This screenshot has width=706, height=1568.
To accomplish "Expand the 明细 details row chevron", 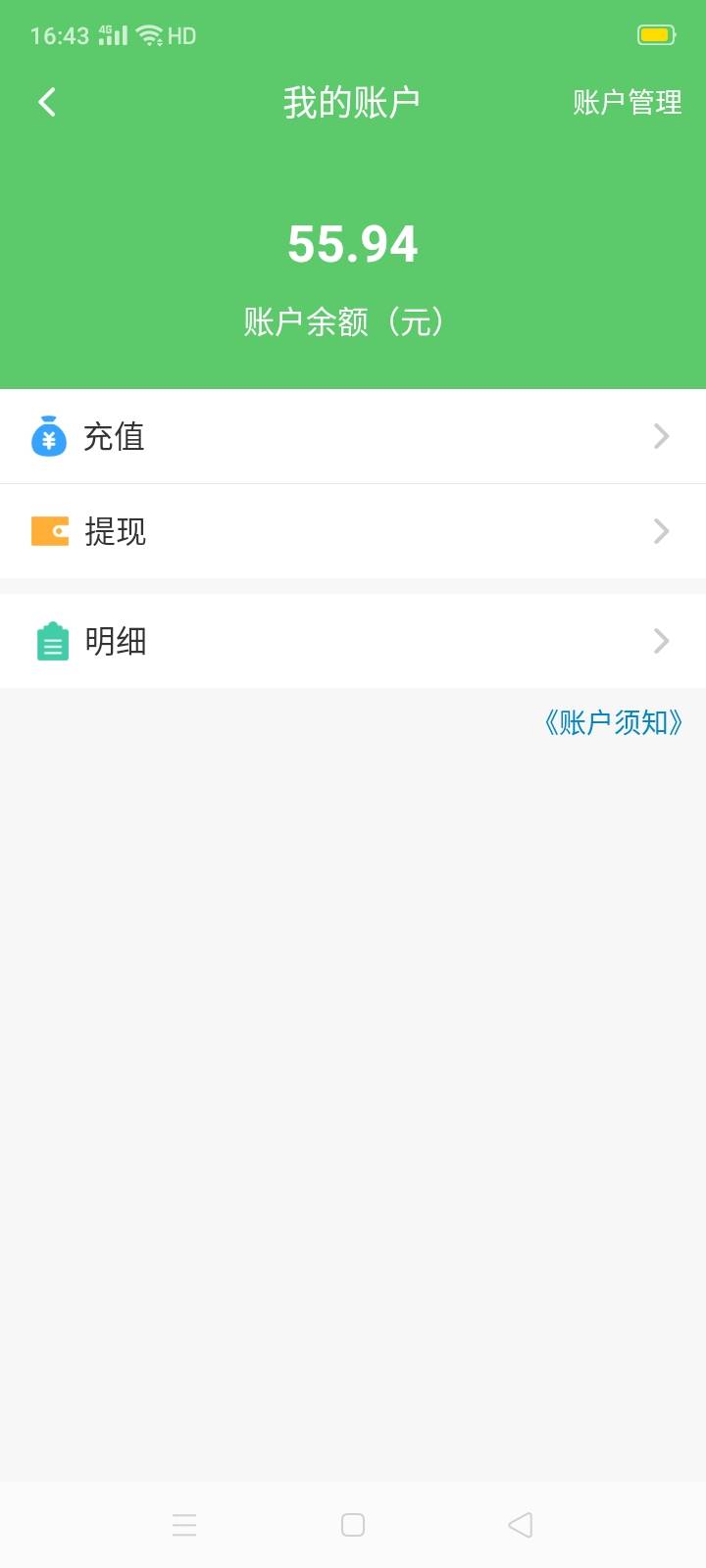I will (660, 641).
